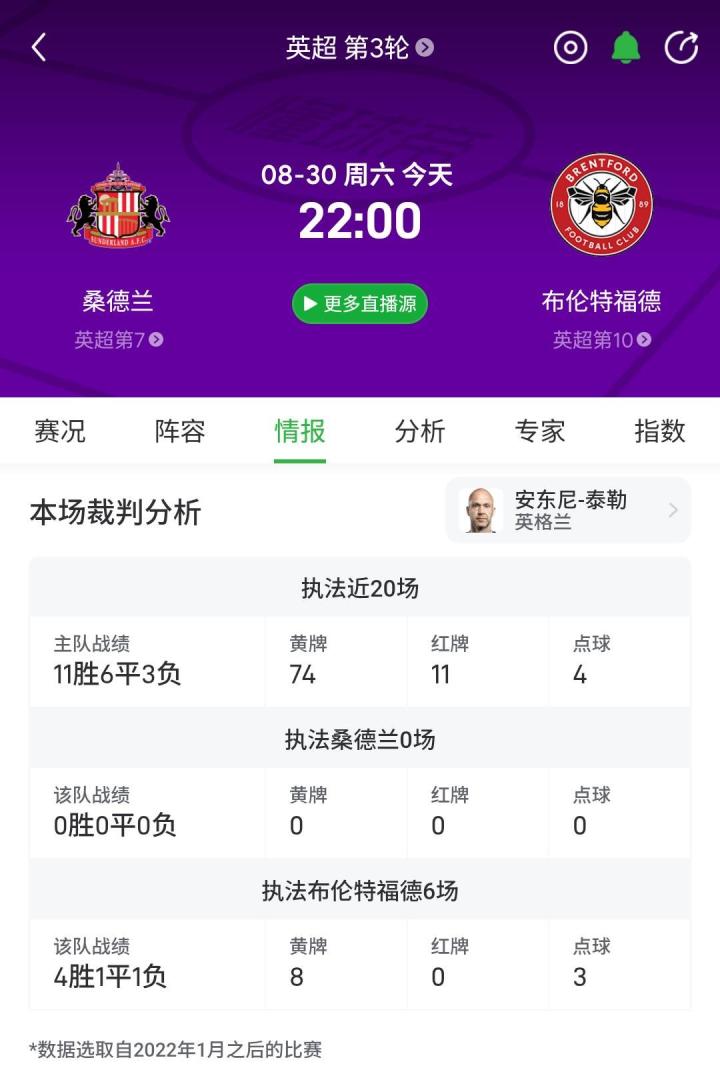This screenshot has width=720, height=1086.
Task: Tap the target circle icon in the header
Action: (570, 47)
